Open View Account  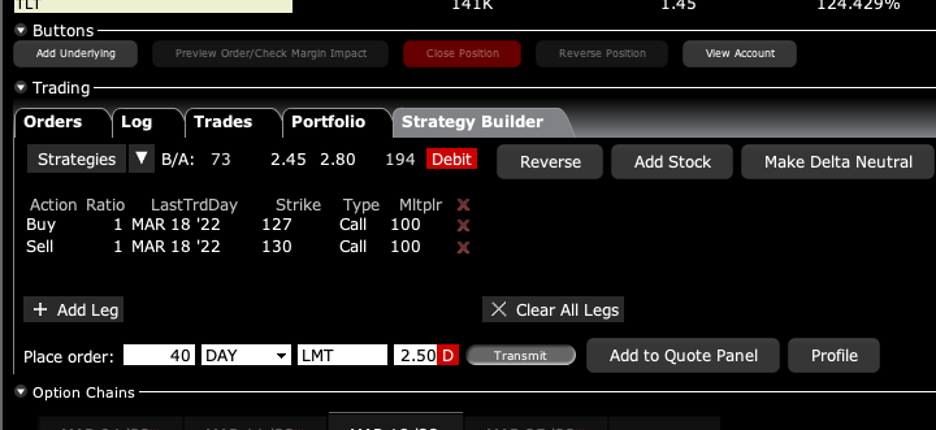[x=740, y=53]
